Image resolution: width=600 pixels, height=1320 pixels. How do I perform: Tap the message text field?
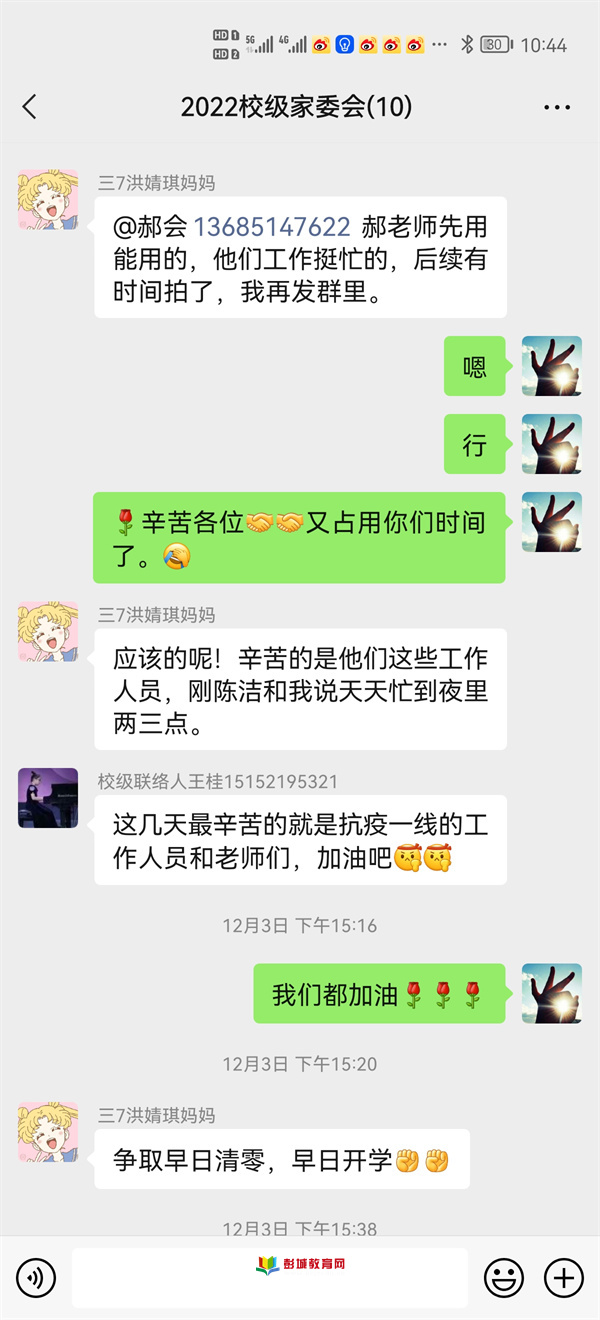coord(270,1277)
